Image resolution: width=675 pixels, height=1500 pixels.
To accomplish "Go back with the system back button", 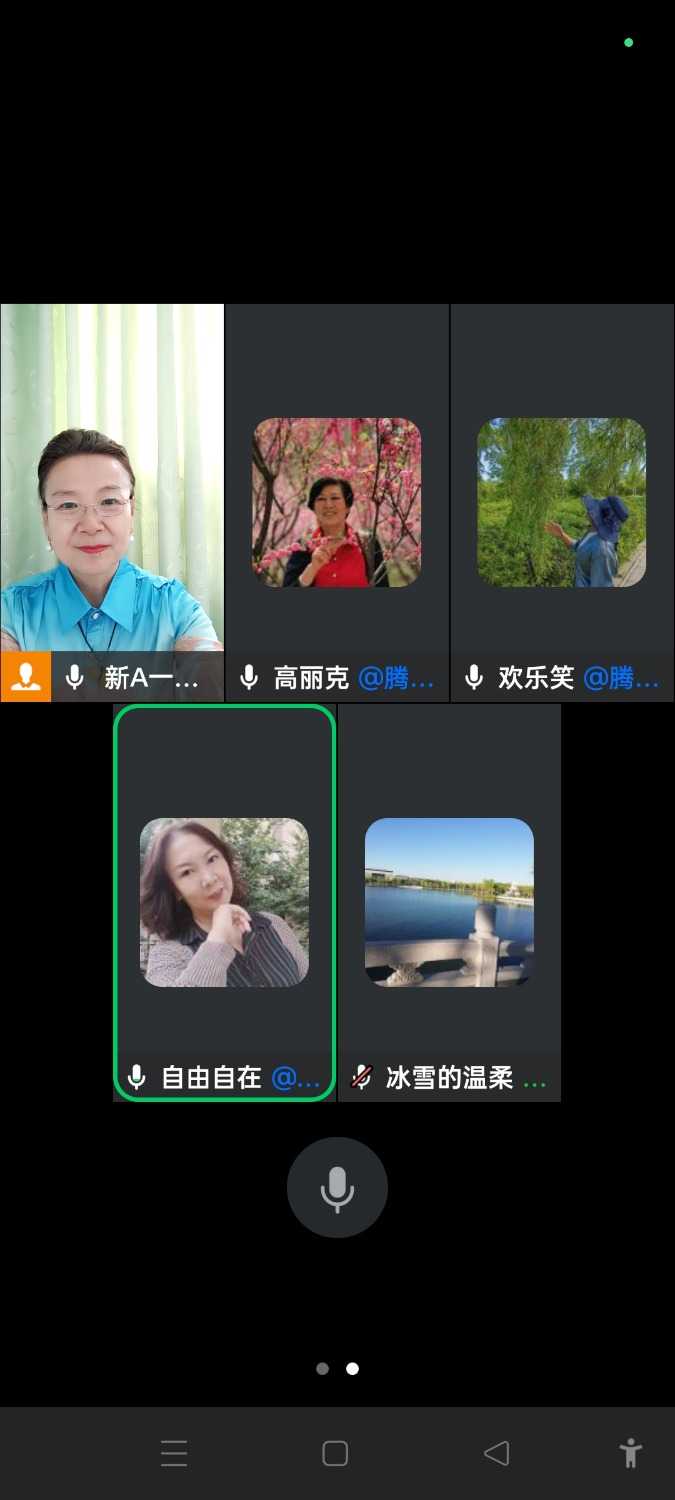I will pyautogui.click(x=496, y=1453).
